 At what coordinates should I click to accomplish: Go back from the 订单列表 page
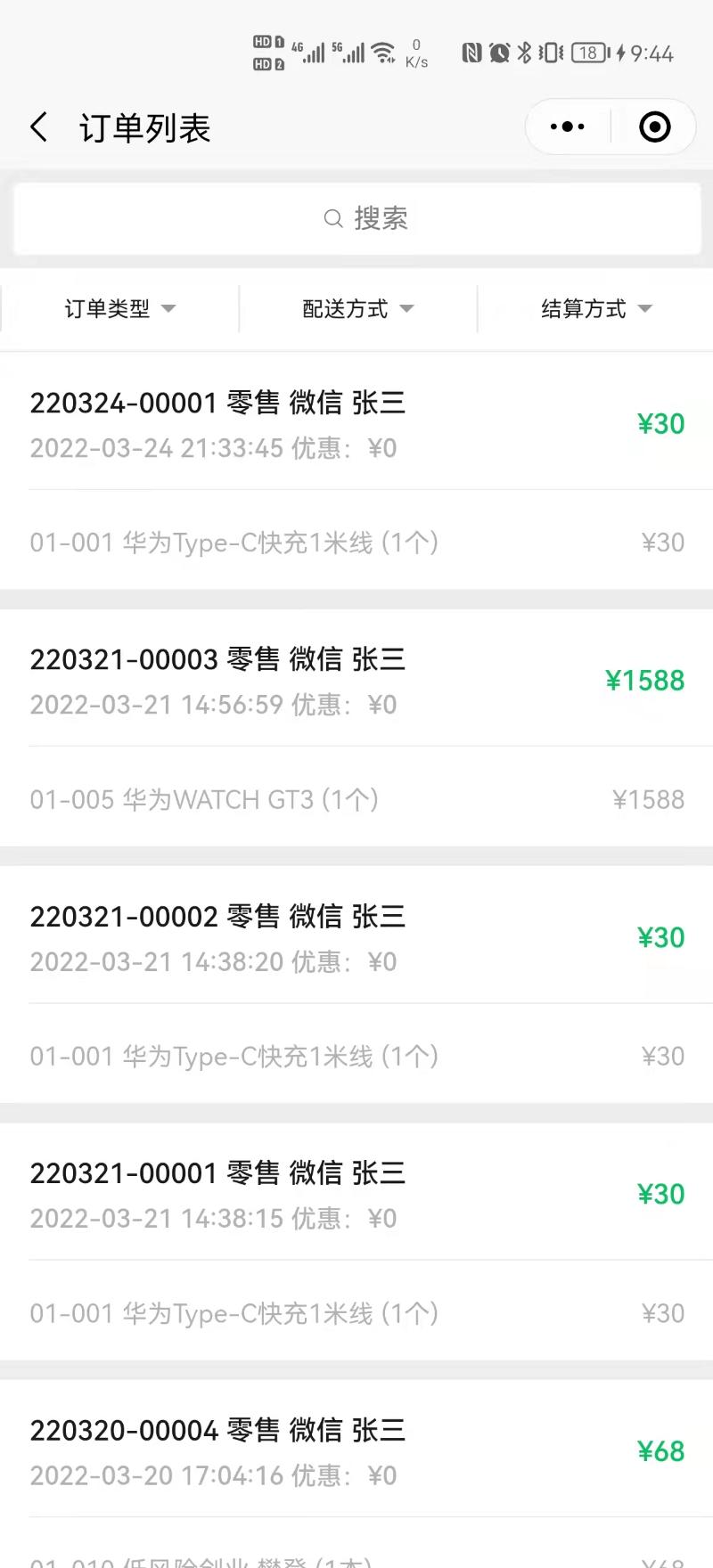(x=39, y=127)
